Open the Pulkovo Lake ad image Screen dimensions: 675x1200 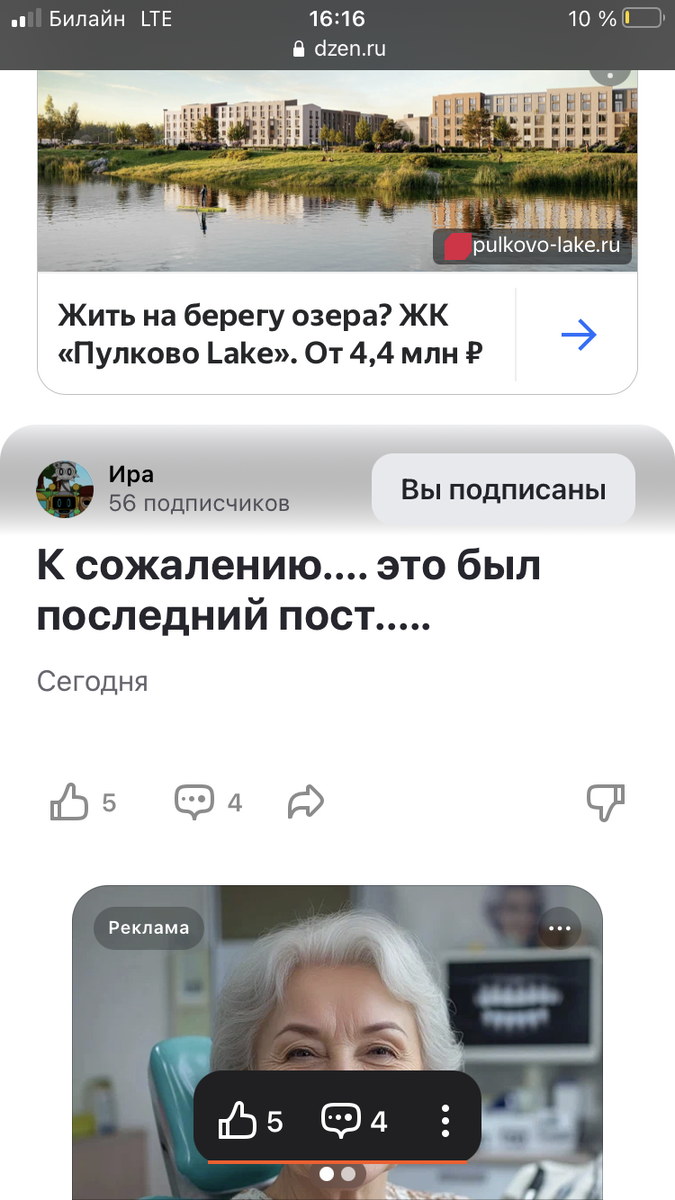pos(337,170)
